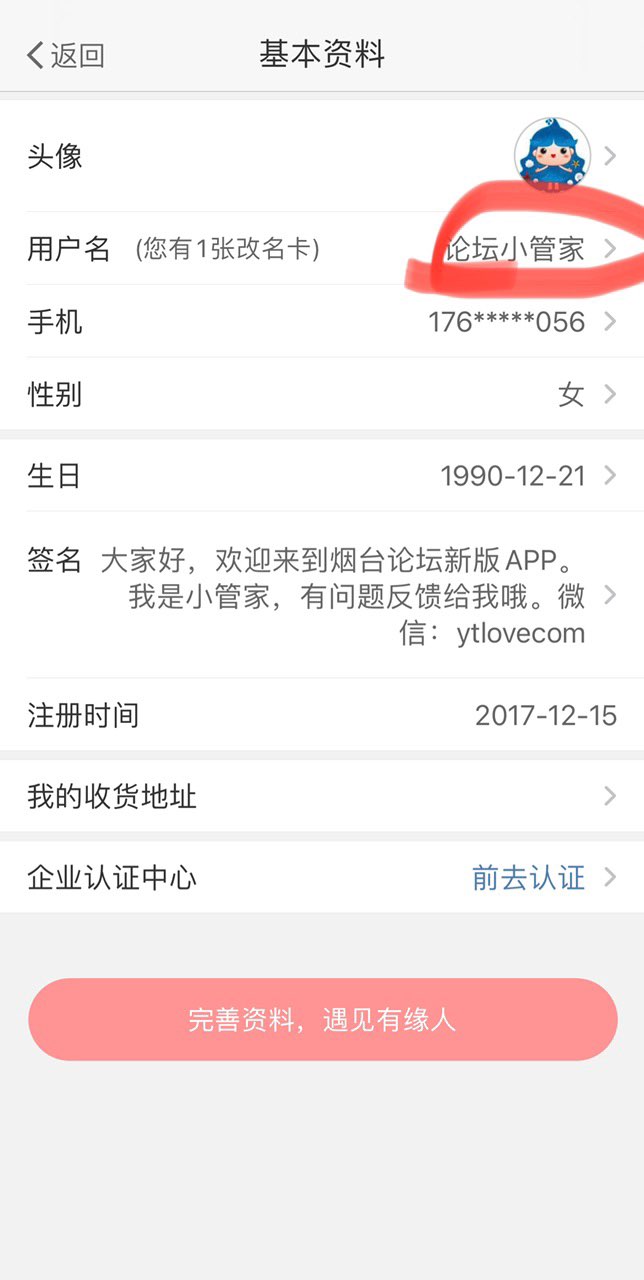Open the 头像 avatar row

[320, 156]
